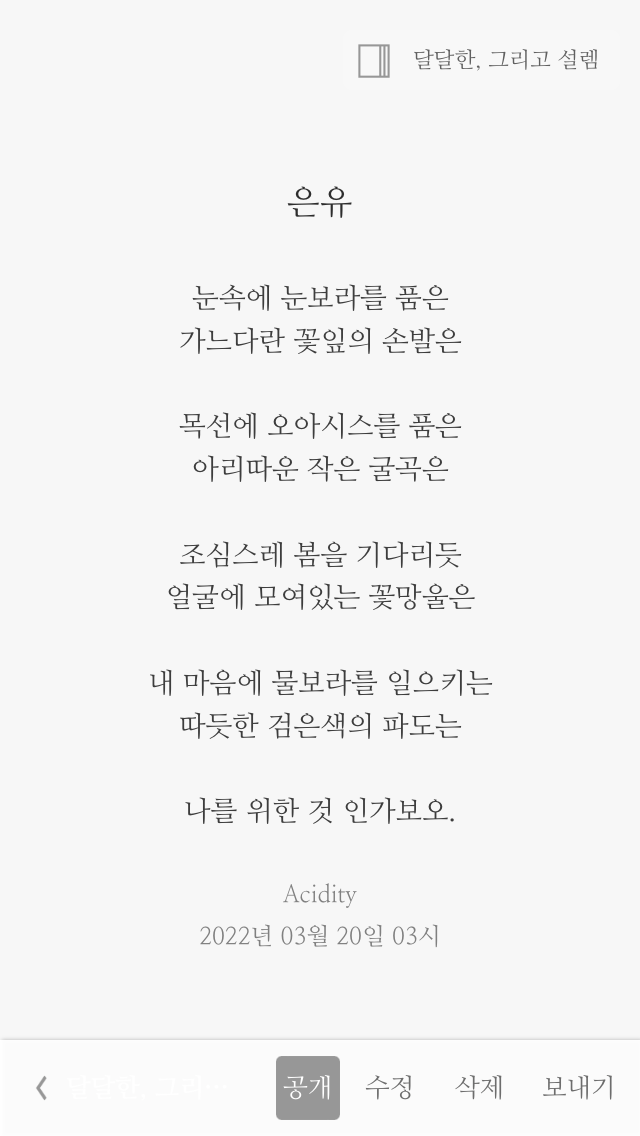Toggle the 공개 visibility button
Screen dimensions: 640x1136
(307, 1087)
